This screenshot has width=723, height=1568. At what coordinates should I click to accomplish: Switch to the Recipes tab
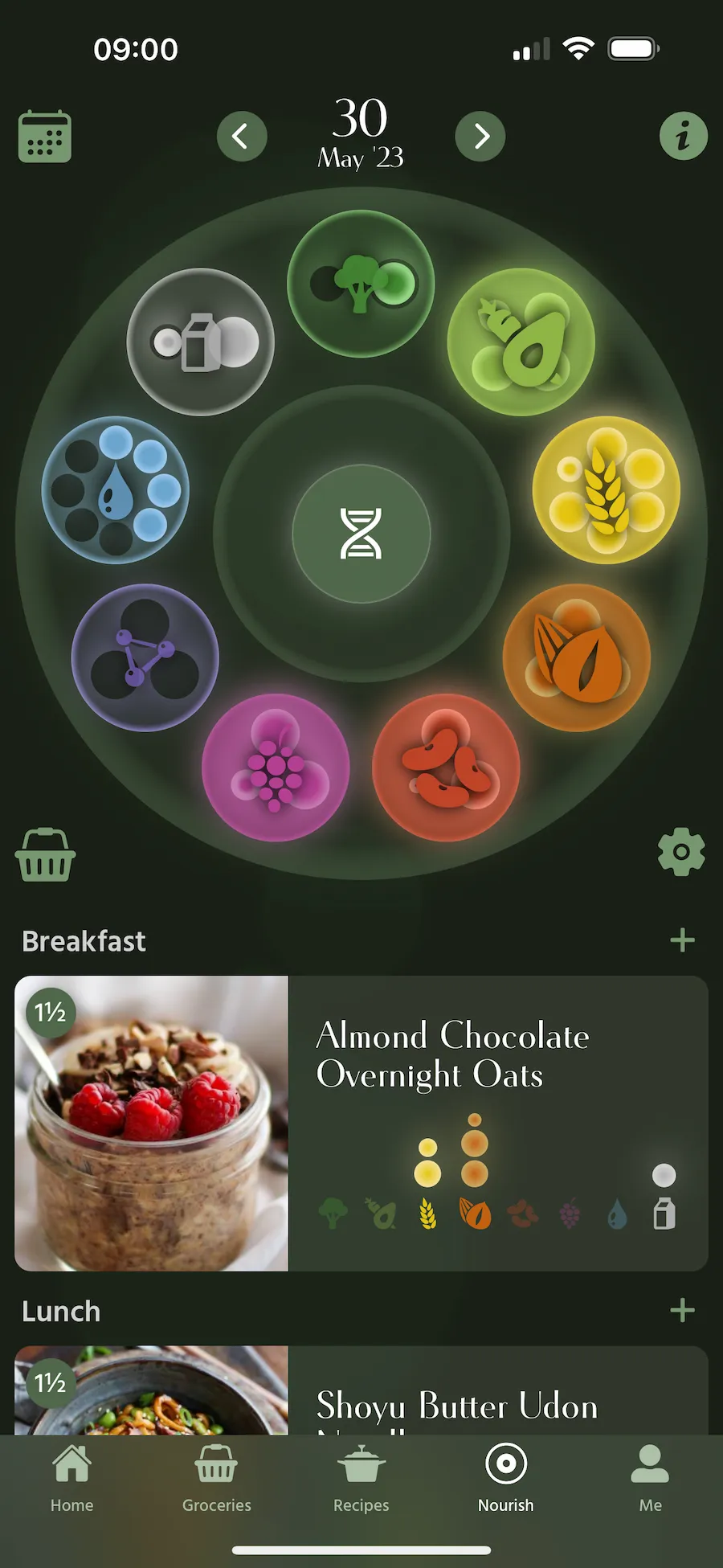coord(361,1479)
